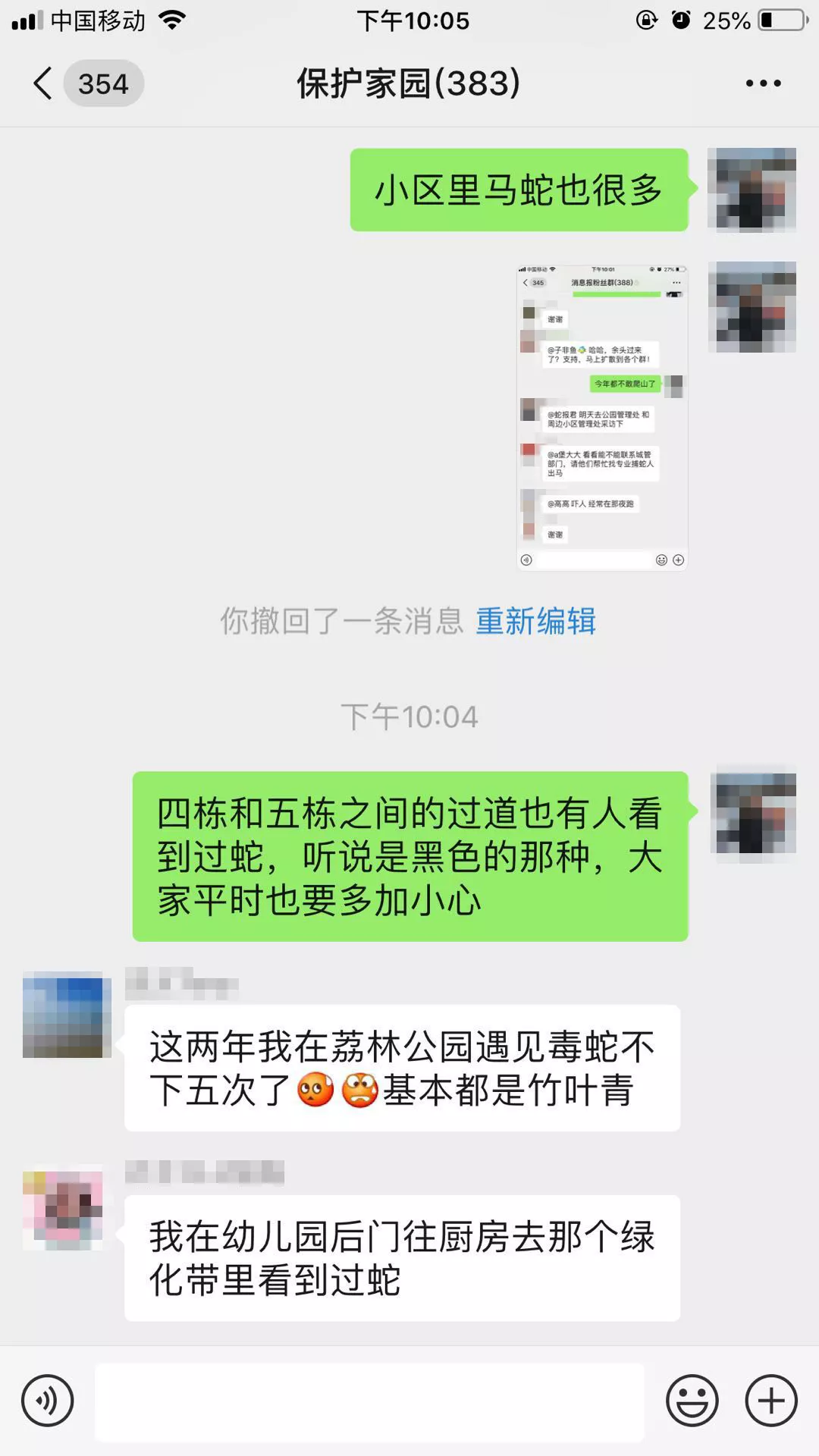Tap 重新编辑 to re-edit recalled message
The image size is (819, 1456).
click(x=535, y=621)
